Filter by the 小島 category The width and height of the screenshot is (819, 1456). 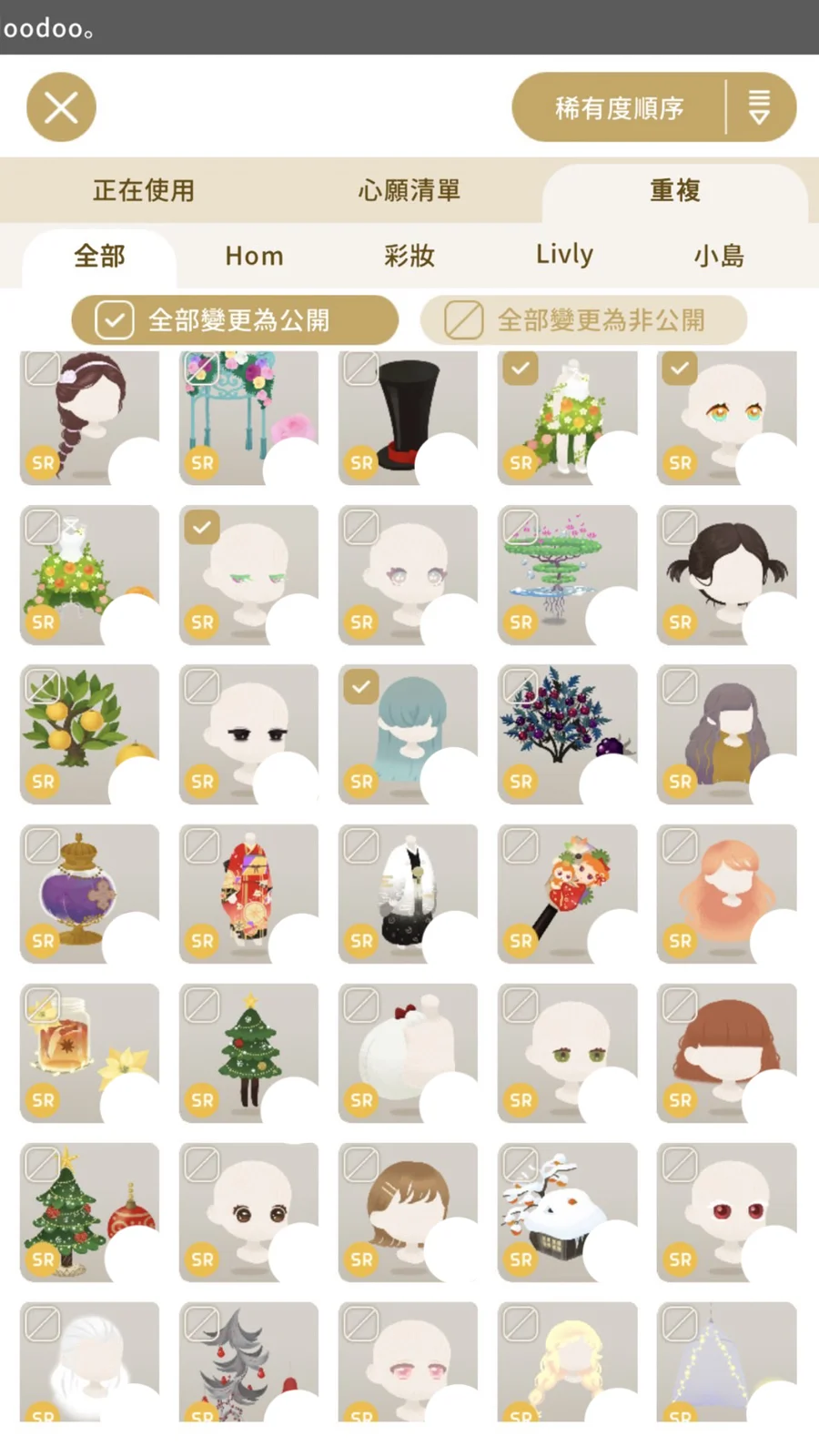tap(719, 256)
